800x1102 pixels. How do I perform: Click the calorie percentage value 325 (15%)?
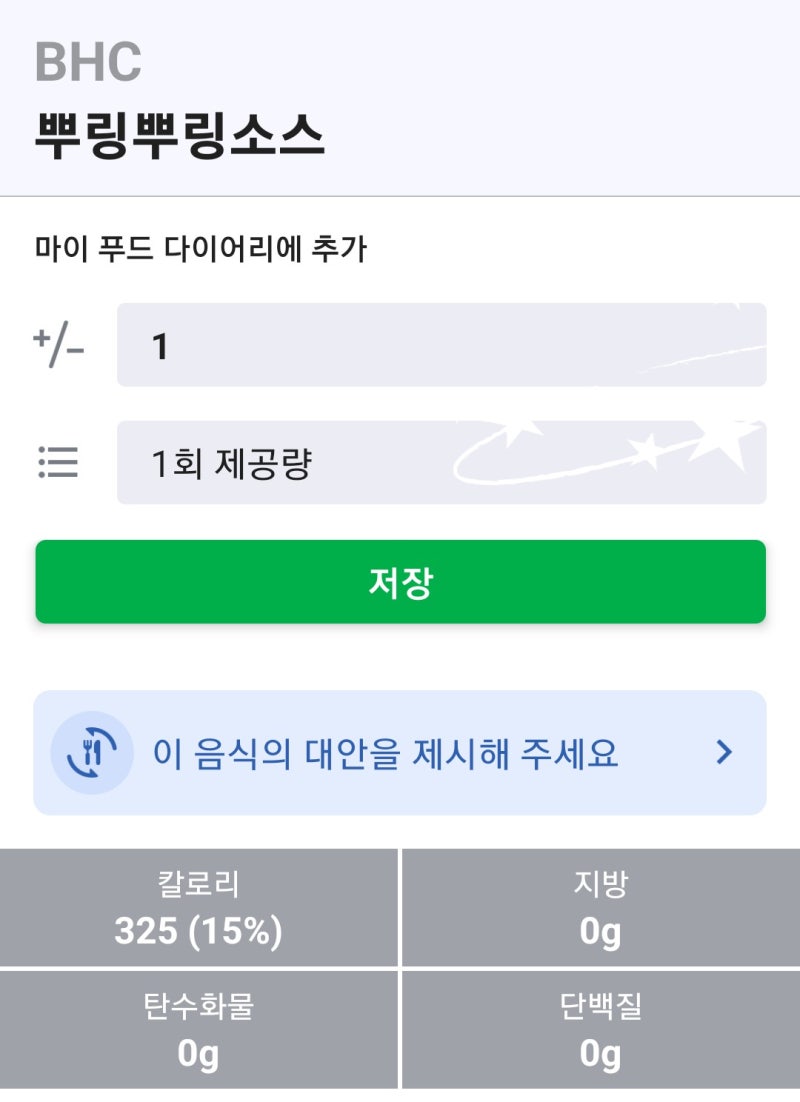pyautogui.click(x=201, y=932)
